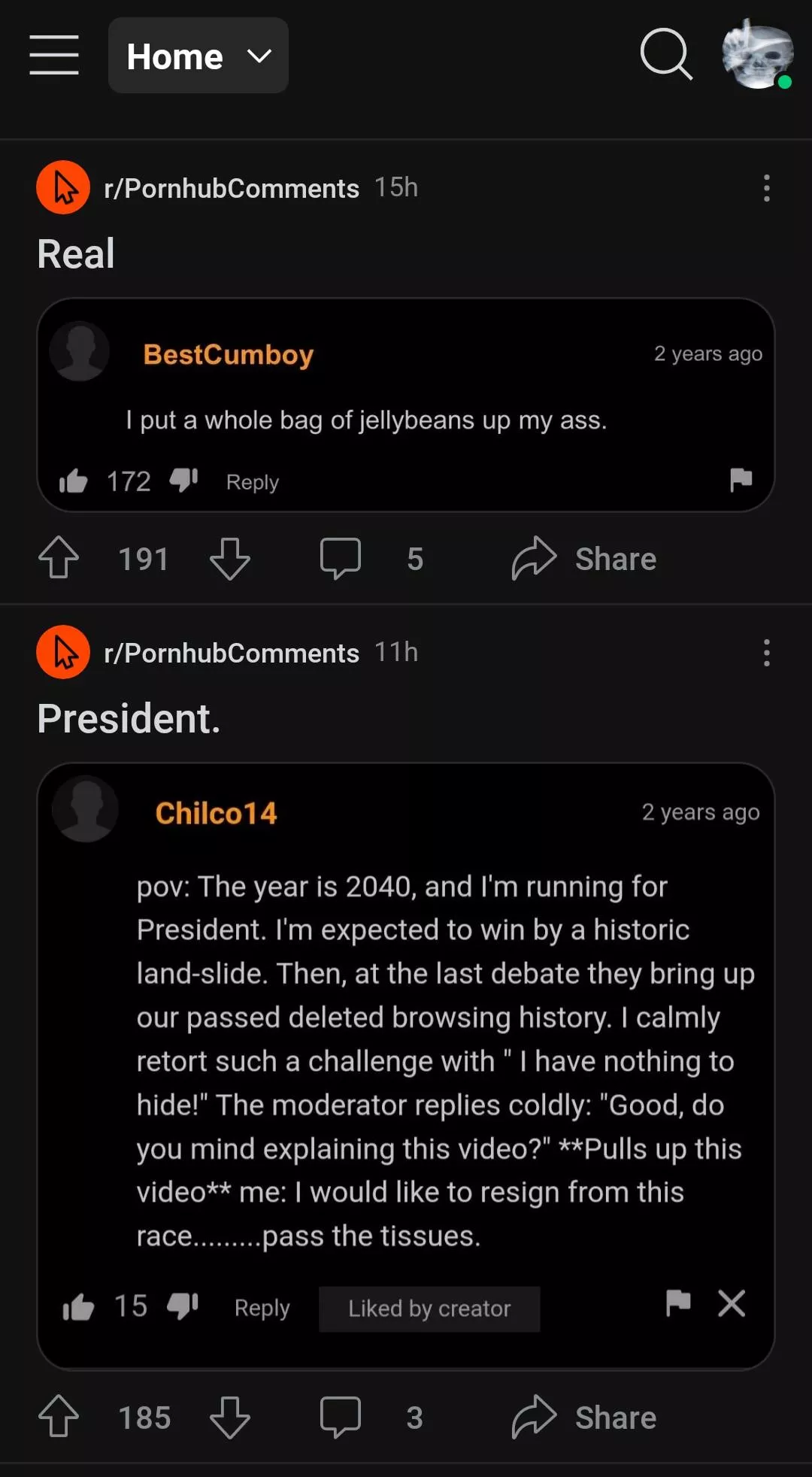View comments on the "President." post

(340, 1417)
